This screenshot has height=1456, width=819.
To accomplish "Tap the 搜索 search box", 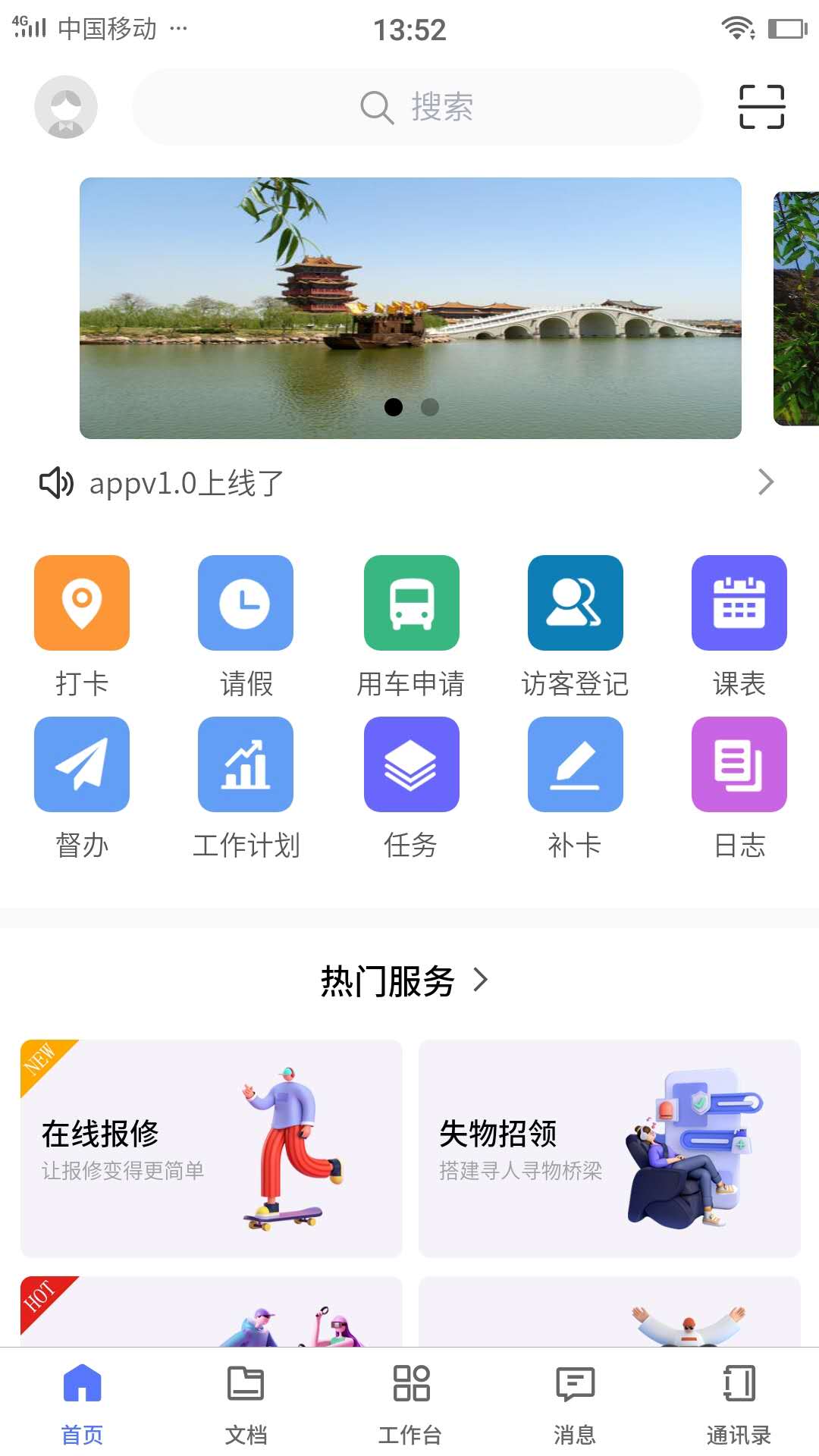I will (x=417, y=107).
